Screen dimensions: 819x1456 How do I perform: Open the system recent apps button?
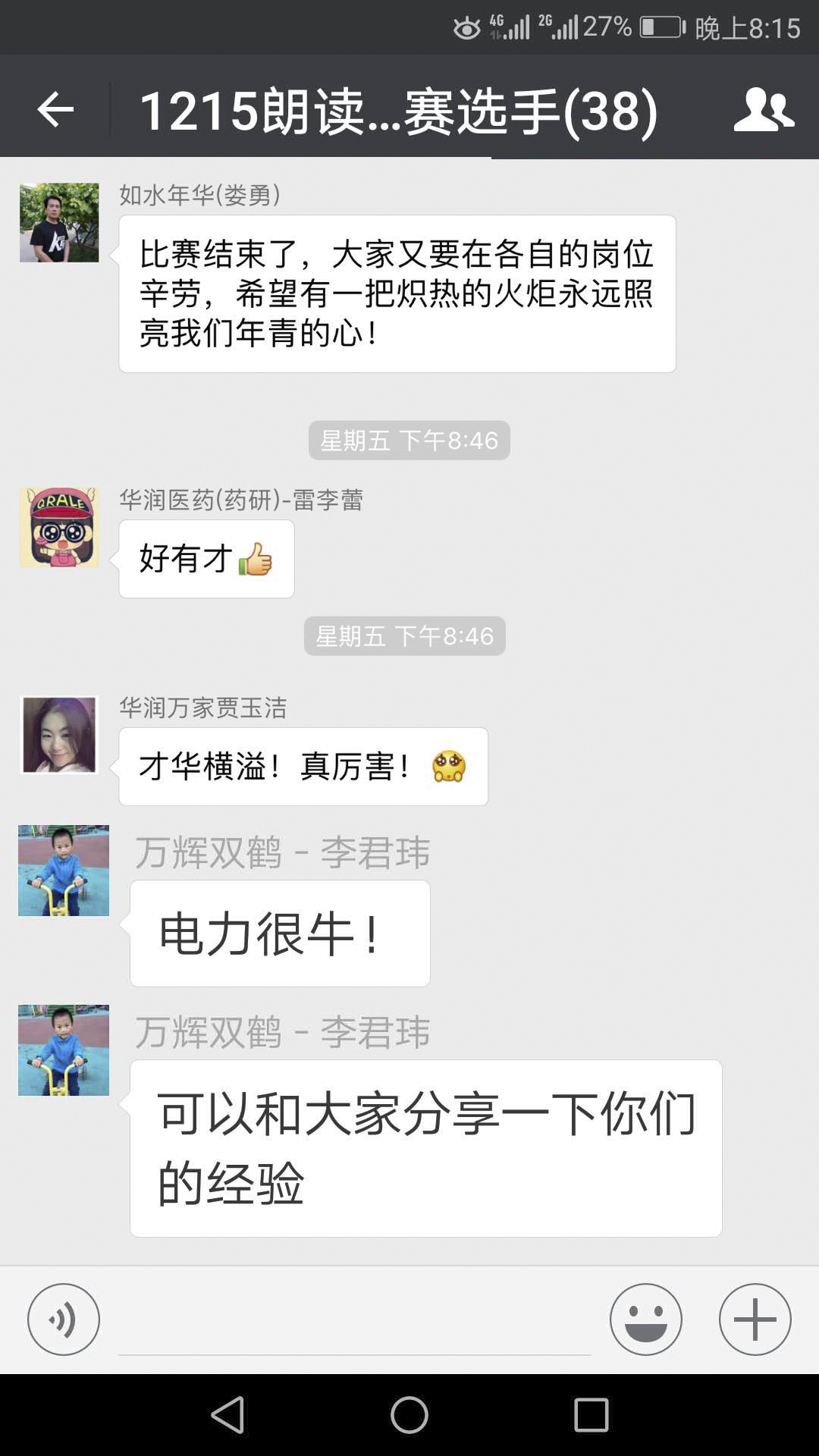click(591, 1415)
